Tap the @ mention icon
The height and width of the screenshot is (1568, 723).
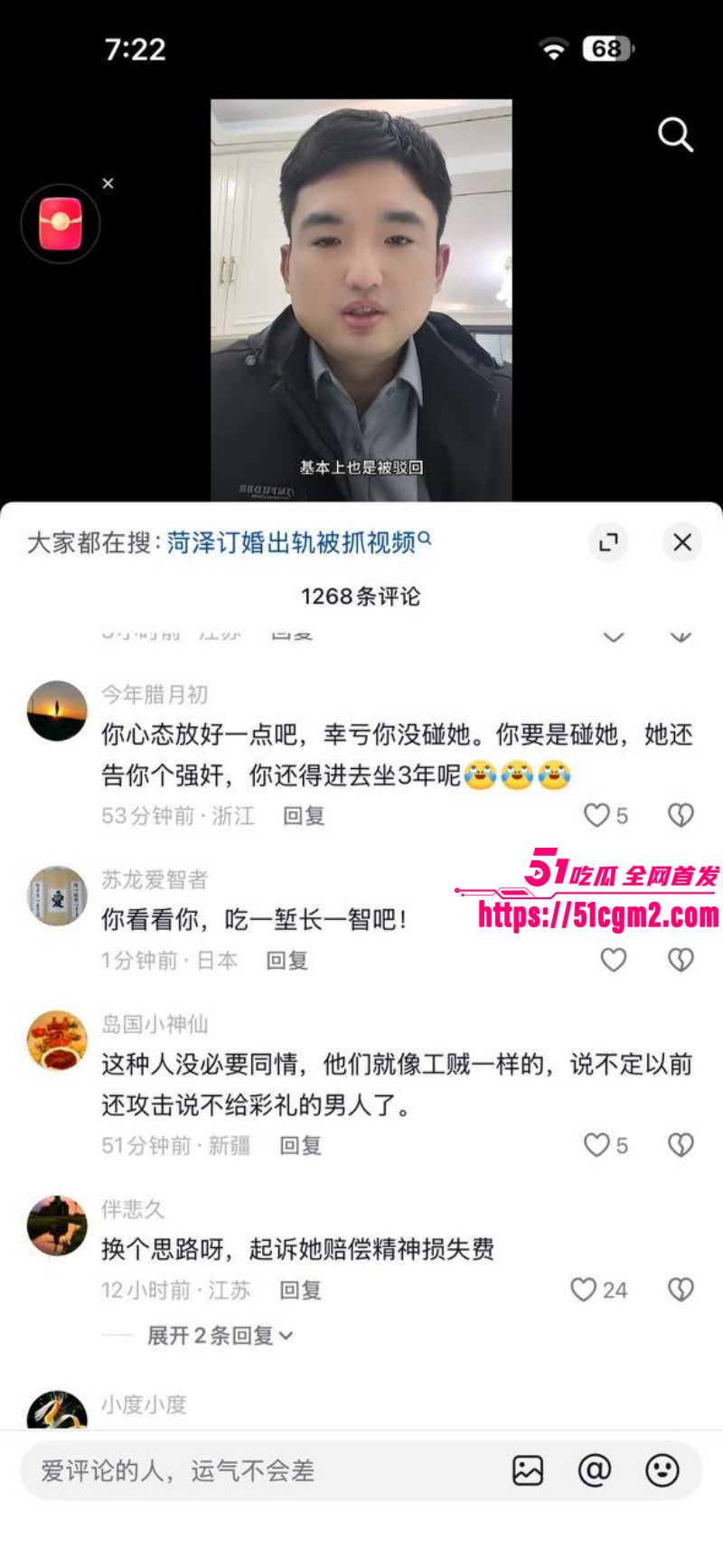593,1470
